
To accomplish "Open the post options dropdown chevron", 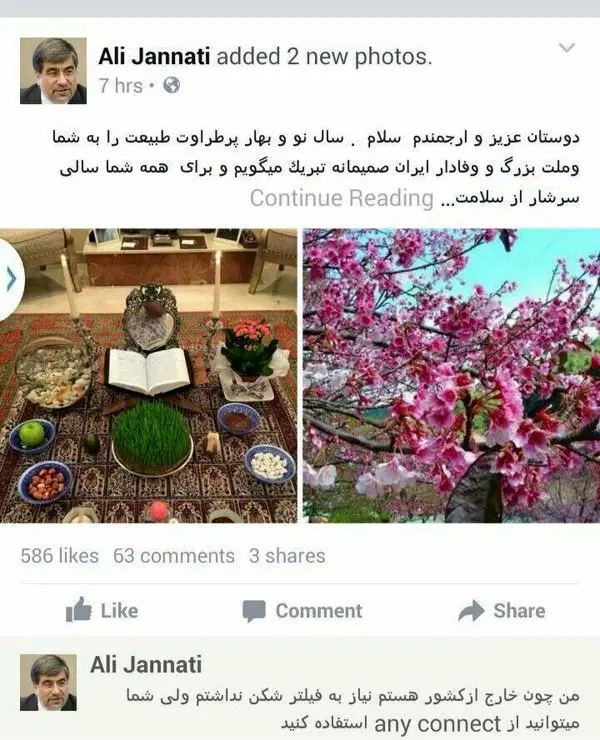I will click(x=567, y=48).
